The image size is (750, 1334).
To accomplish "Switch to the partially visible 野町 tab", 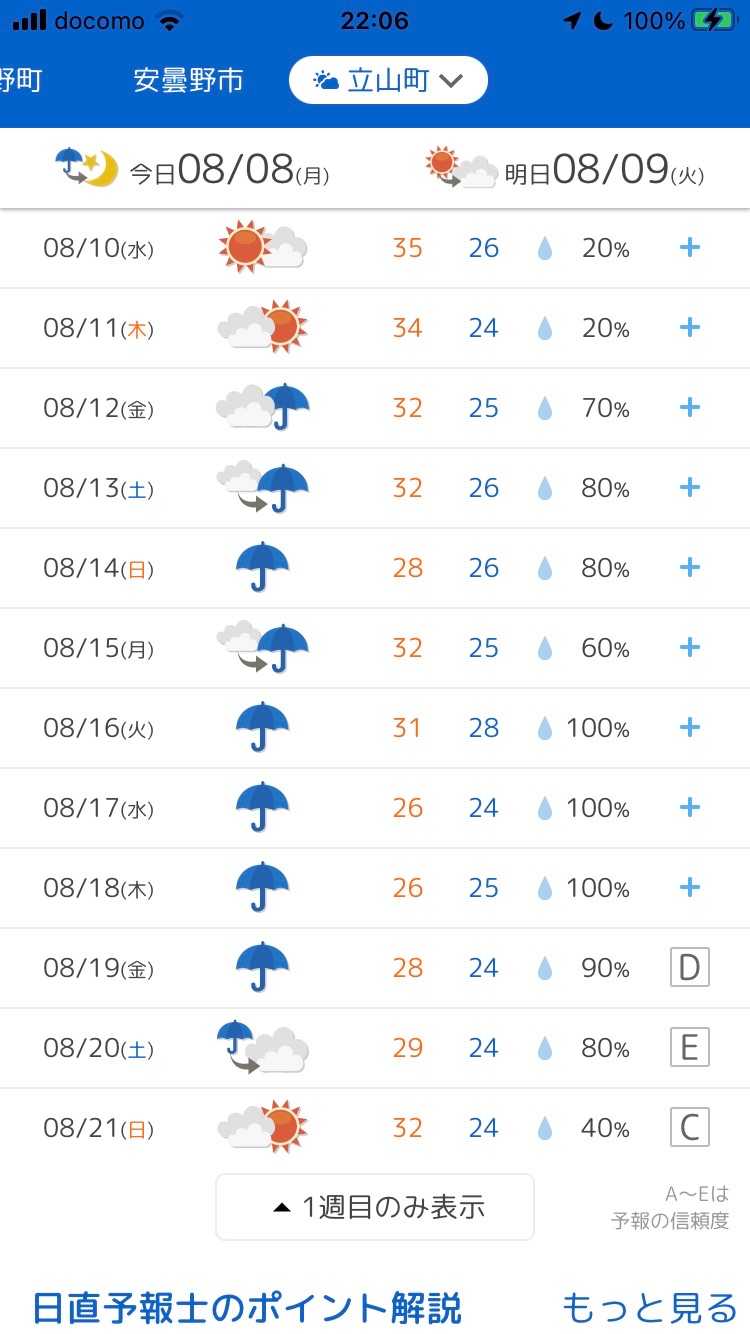I will coord(20,80).
